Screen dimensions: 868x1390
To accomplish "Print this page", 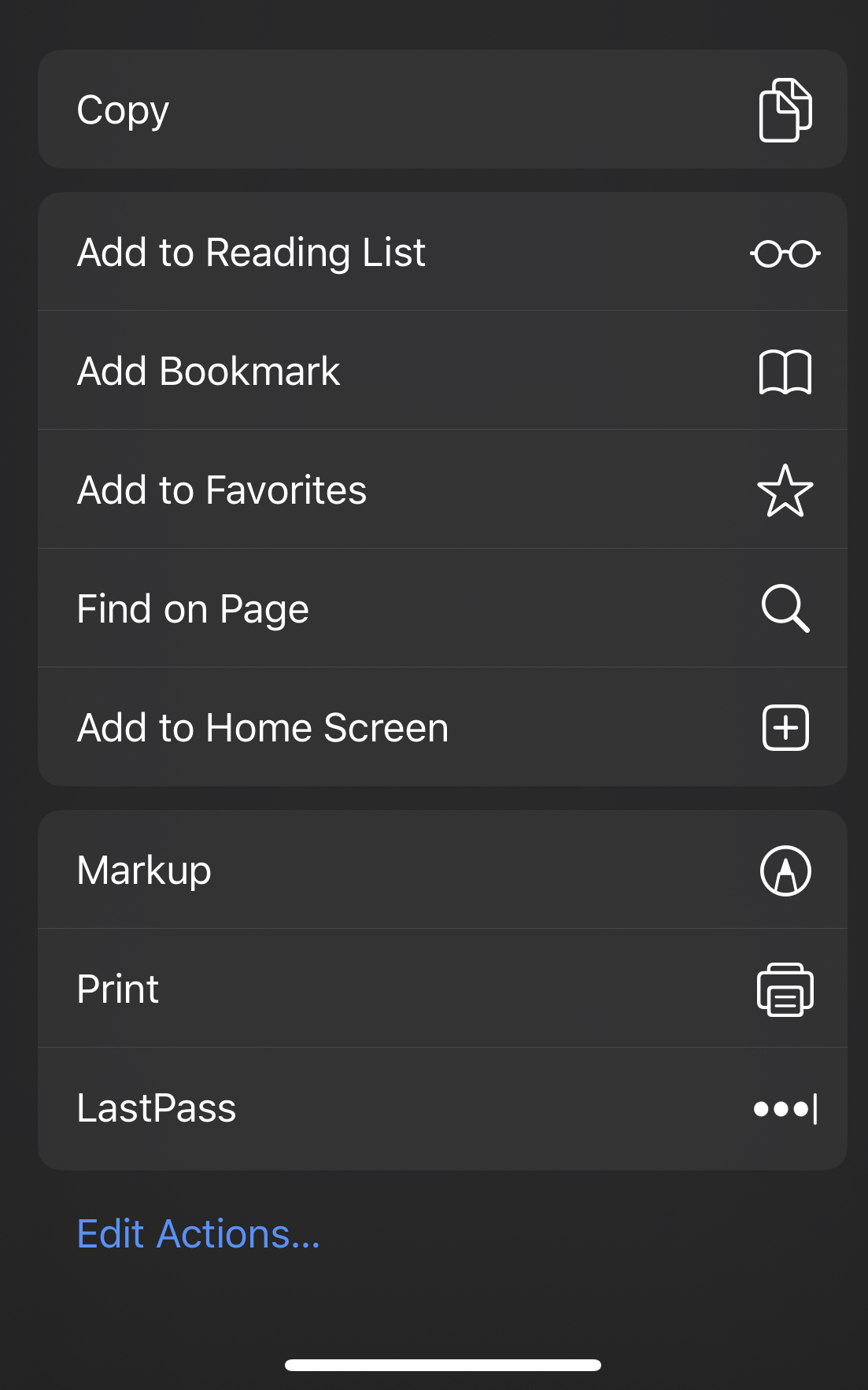I will (x=442, y=989).
